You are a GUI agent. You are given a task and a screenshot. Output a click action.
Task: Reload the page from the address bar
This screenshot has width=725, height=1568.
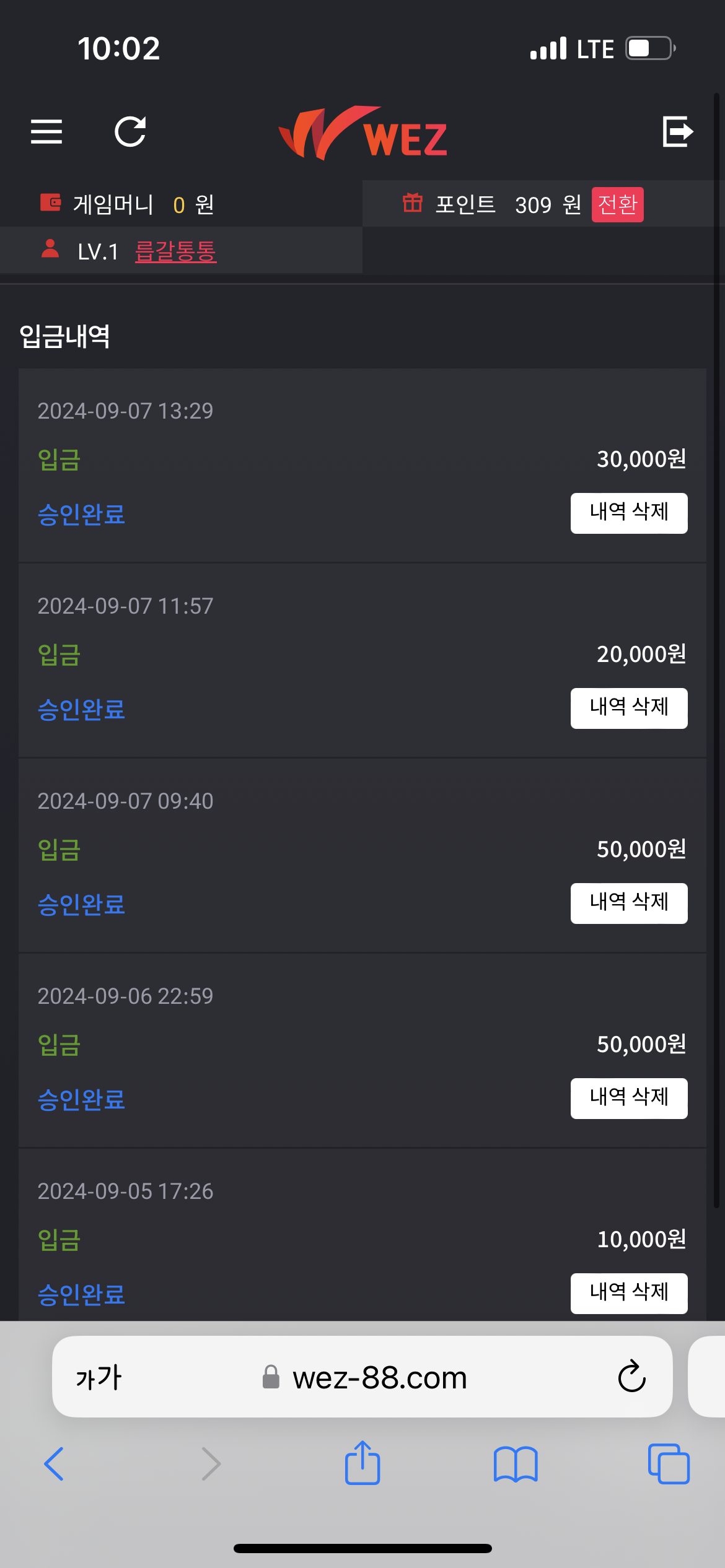(631, 1376)
